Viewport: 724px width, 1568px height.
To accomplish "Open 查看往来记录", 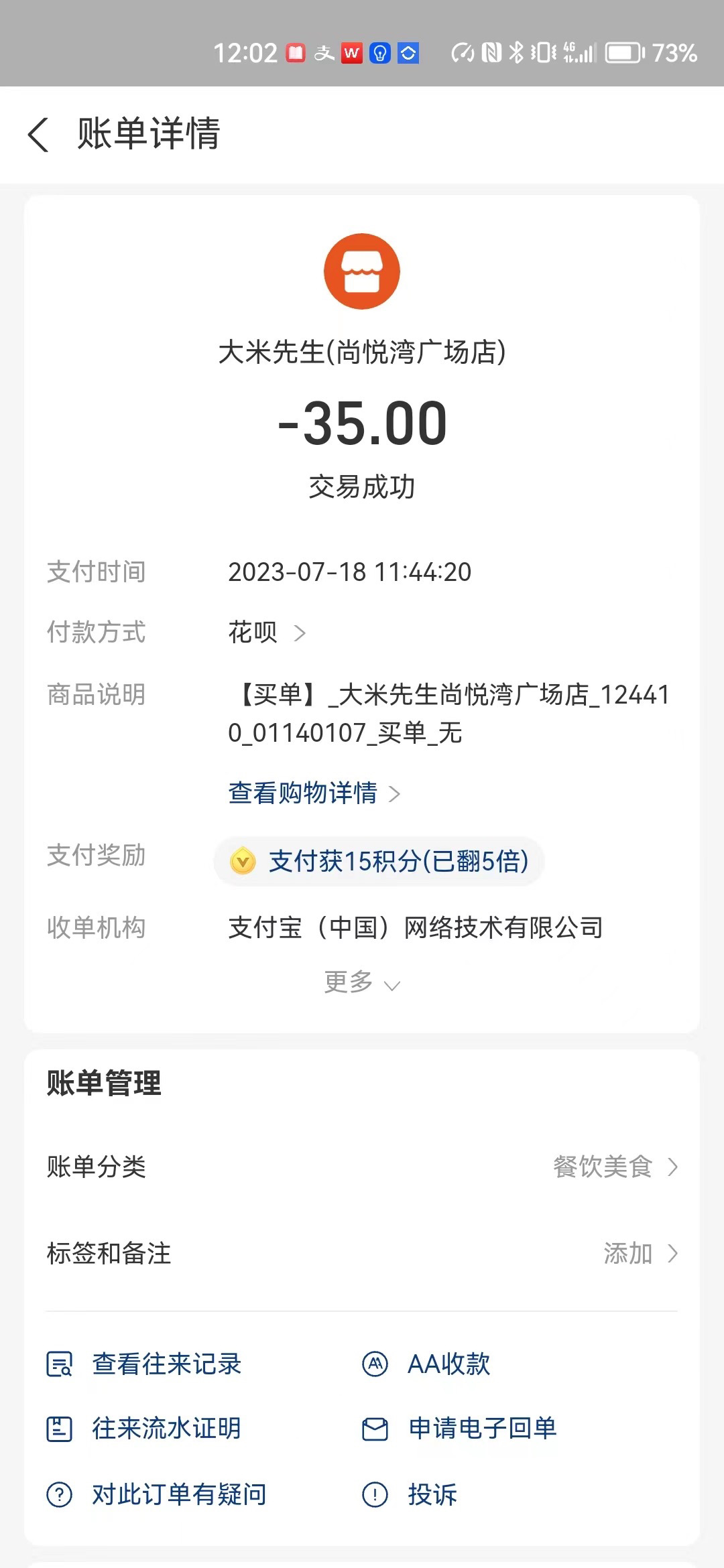I will pyautogui.click(x=143, y=1364).
